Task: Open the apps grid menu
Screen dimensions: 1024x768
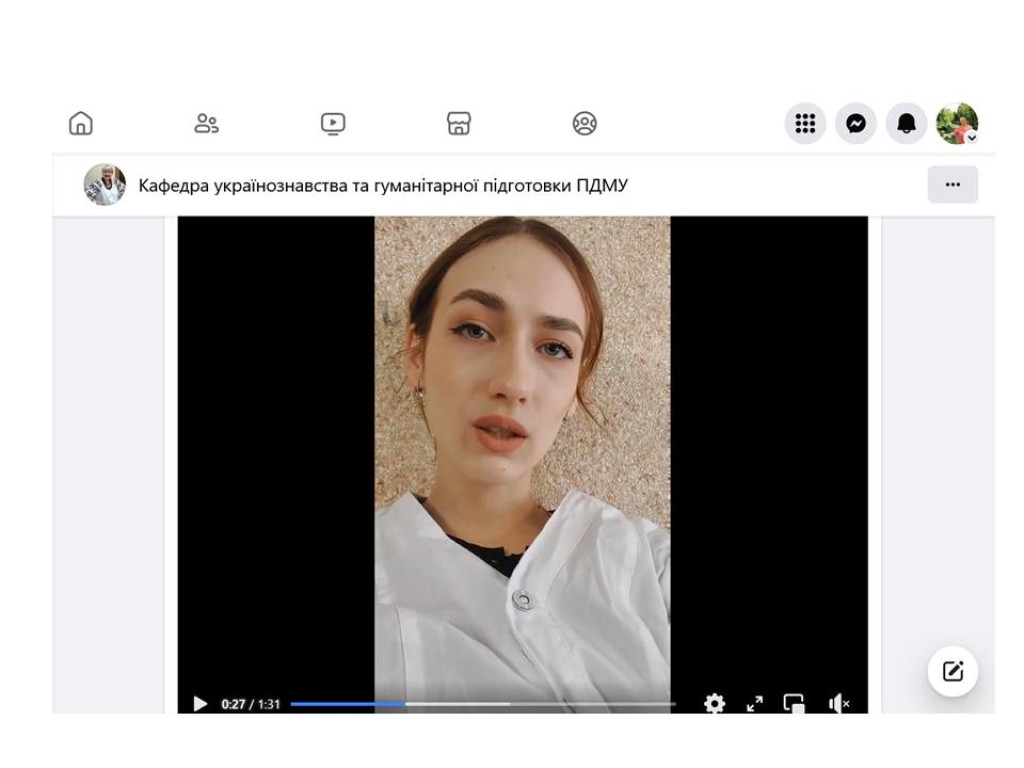Action: (805, 123)
